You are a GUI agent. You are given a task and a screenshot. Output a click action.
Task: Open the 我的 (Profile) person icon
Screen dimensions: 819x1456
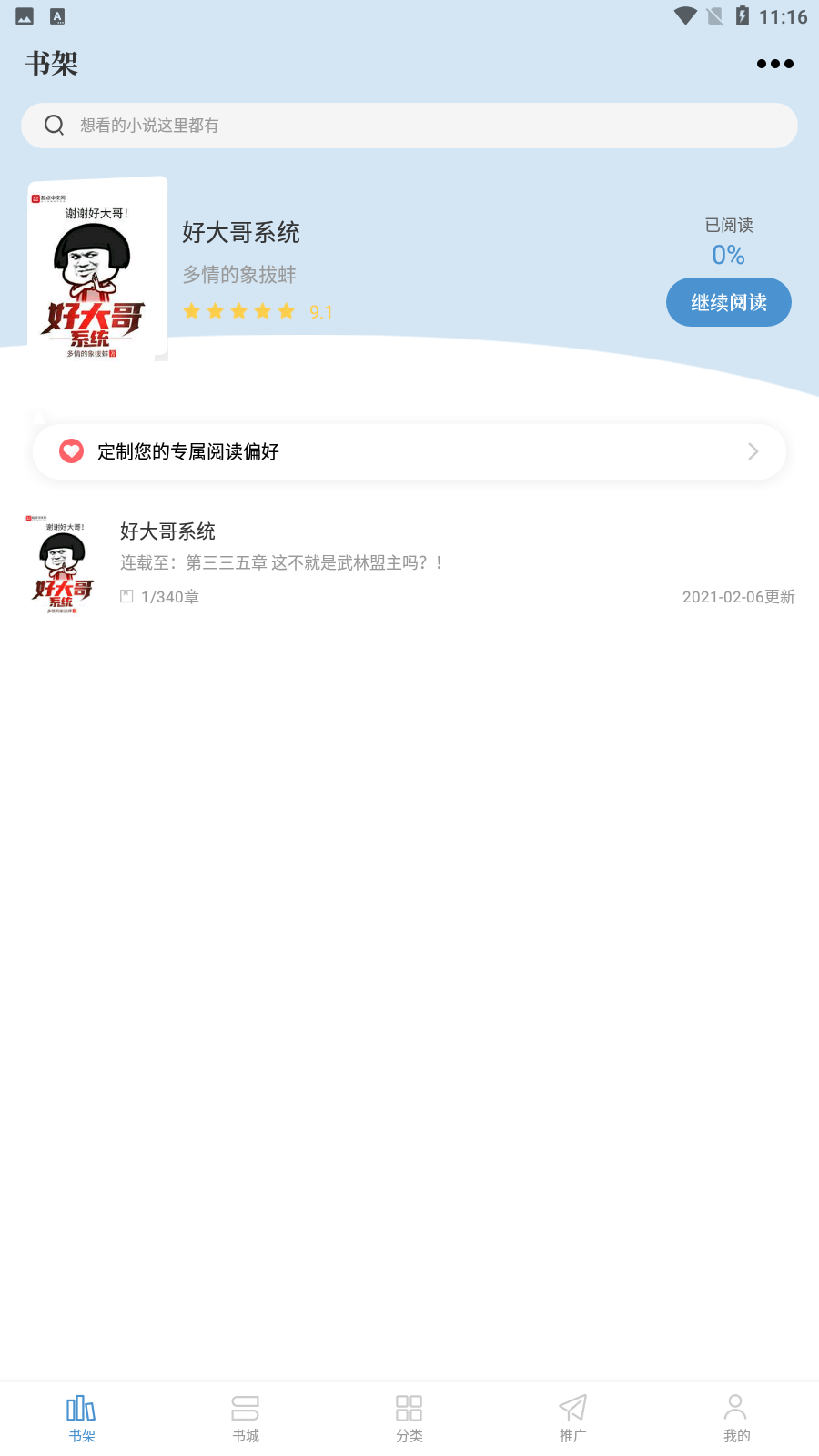pyautogui.click(x=736, y=1408)
